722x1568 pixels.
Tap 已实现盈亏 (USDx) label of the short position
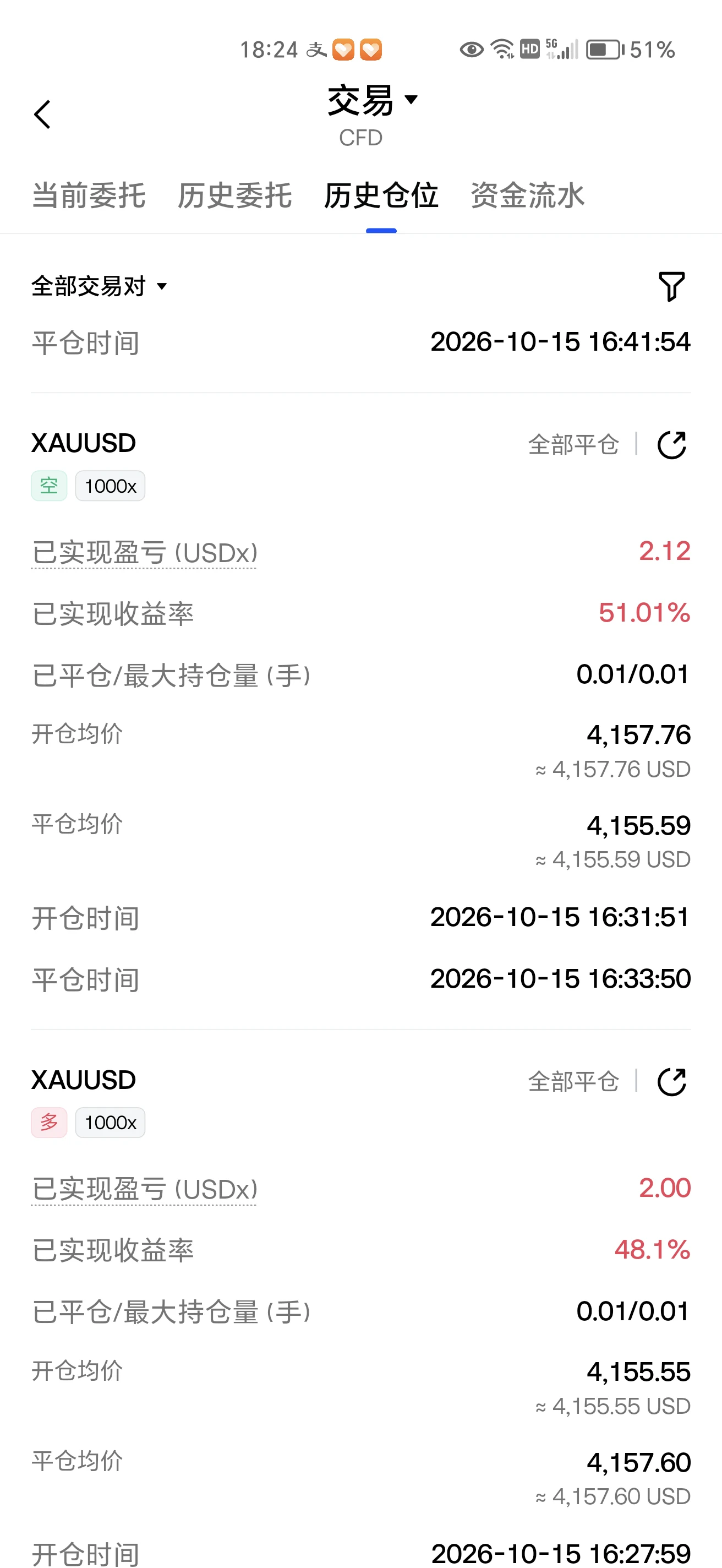coord(144,553)
